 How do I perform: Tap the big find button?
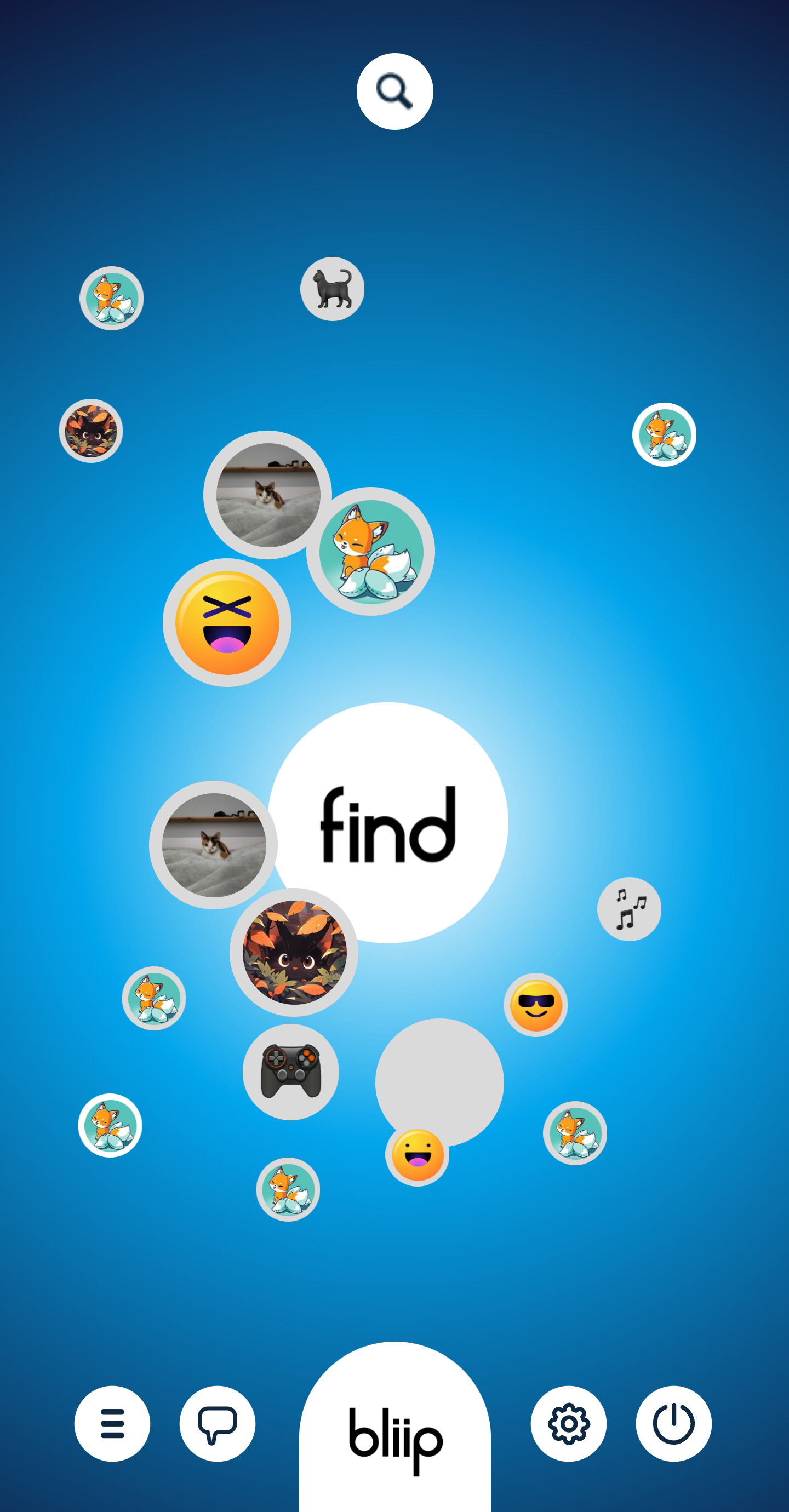point(388,822)
